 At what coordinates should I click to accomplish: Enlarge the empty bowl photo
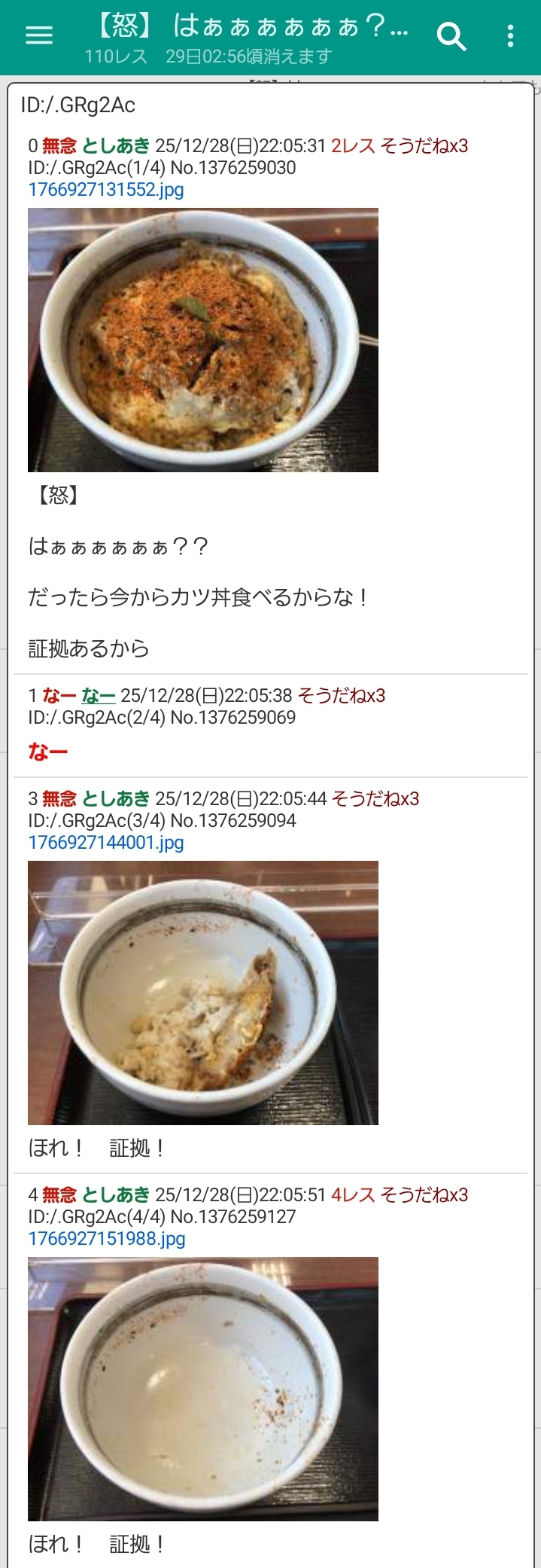[203, 1389]
